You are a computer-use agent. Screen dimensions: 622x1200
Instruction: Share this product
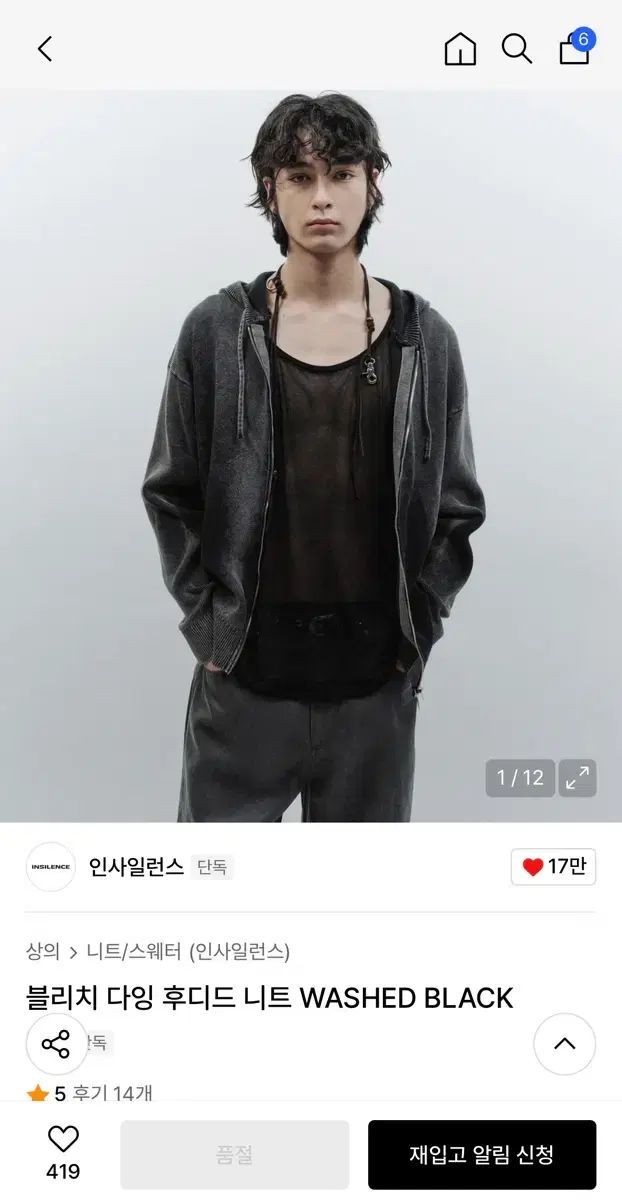click(x=56, y=1045)
